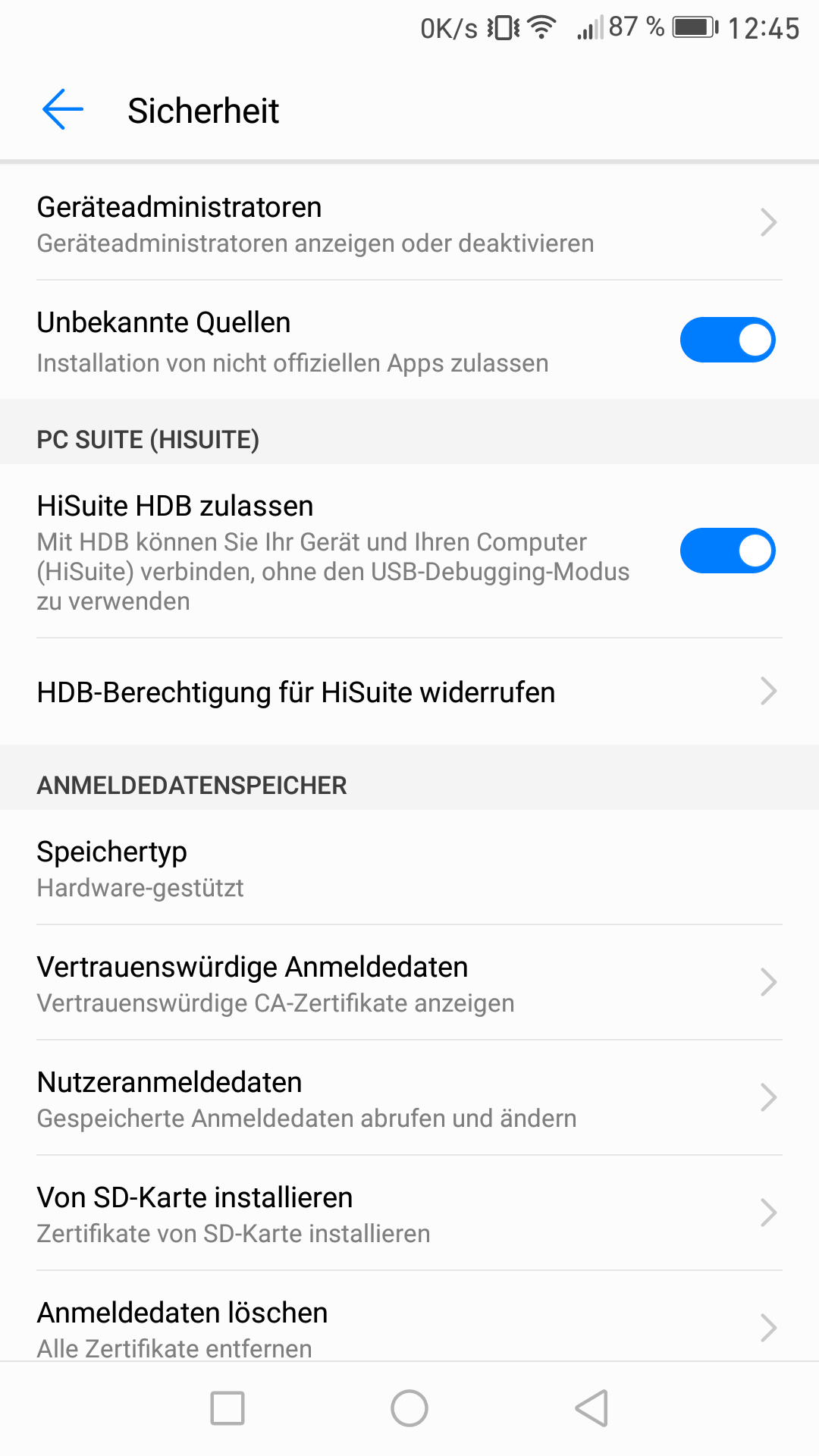Viewport: 819px width, 1456px height.
Task: Select Von SD-Karte installieren
Action: (409, 1214)
